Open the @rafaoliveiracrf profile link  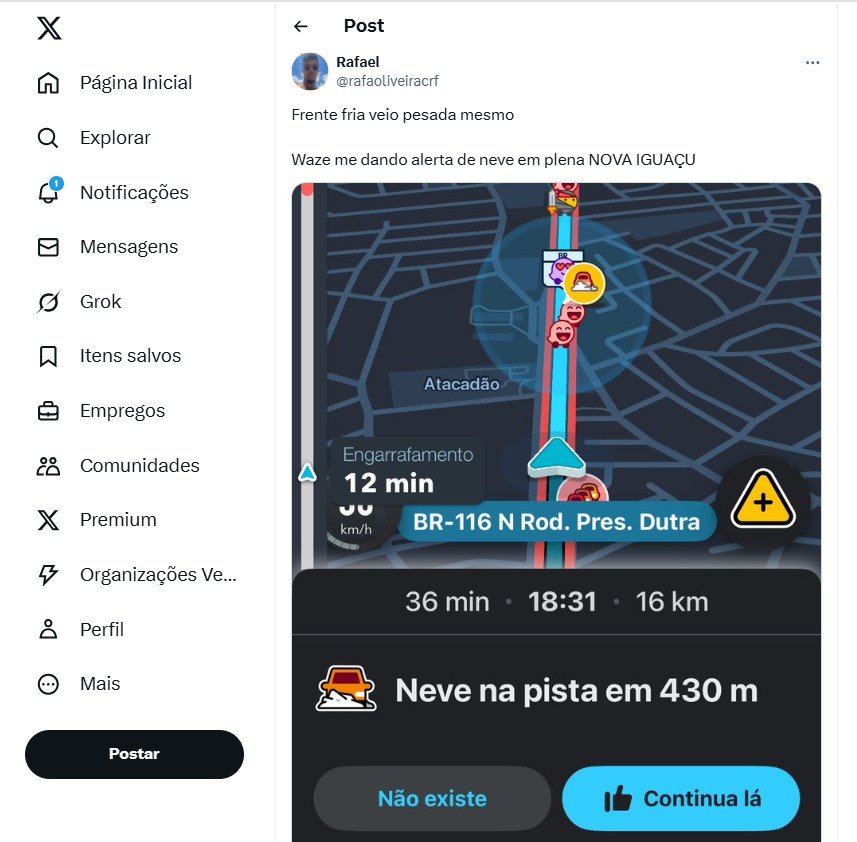point(387,81)
